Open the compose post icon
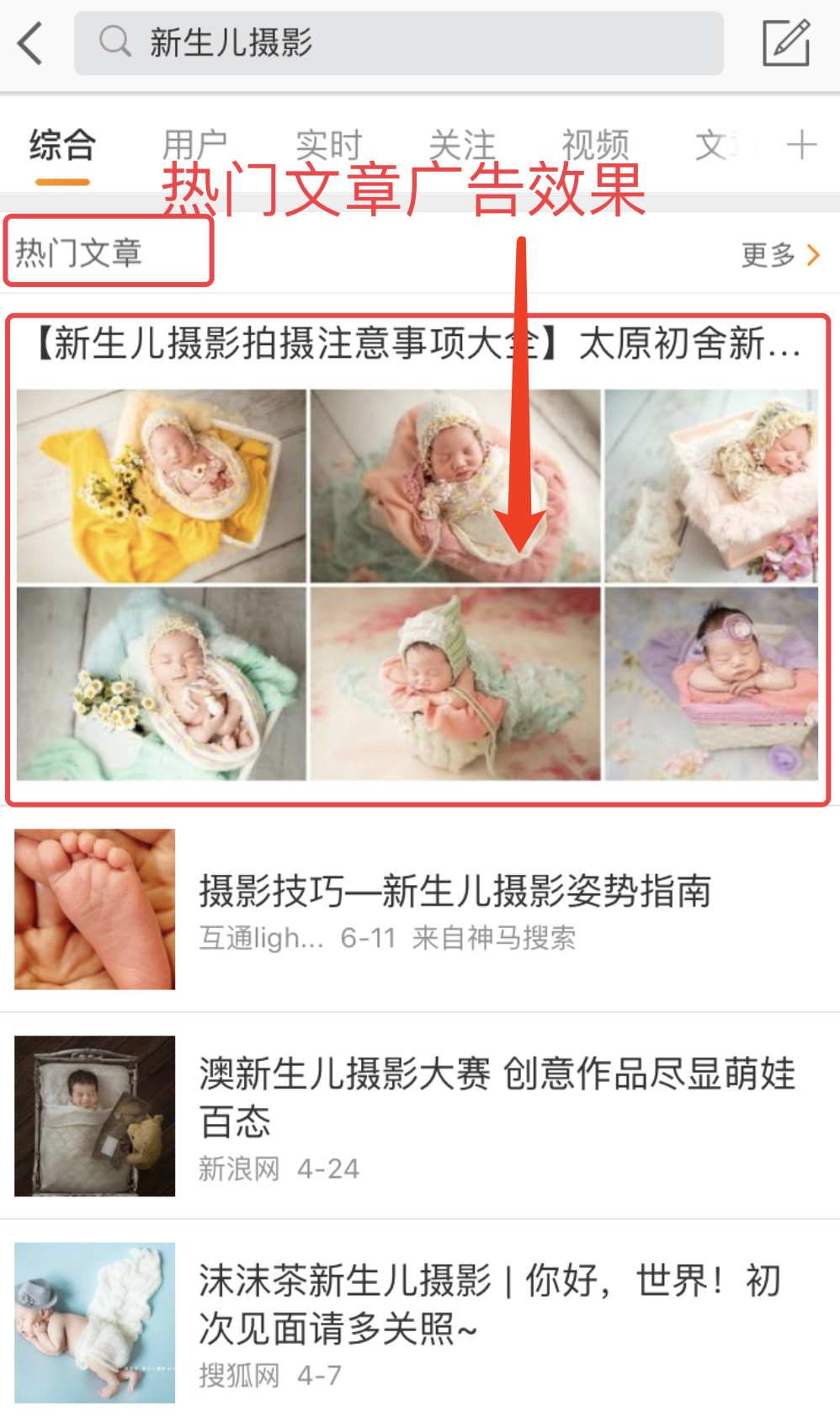The image size is (840, 1423). pos(785,43)
